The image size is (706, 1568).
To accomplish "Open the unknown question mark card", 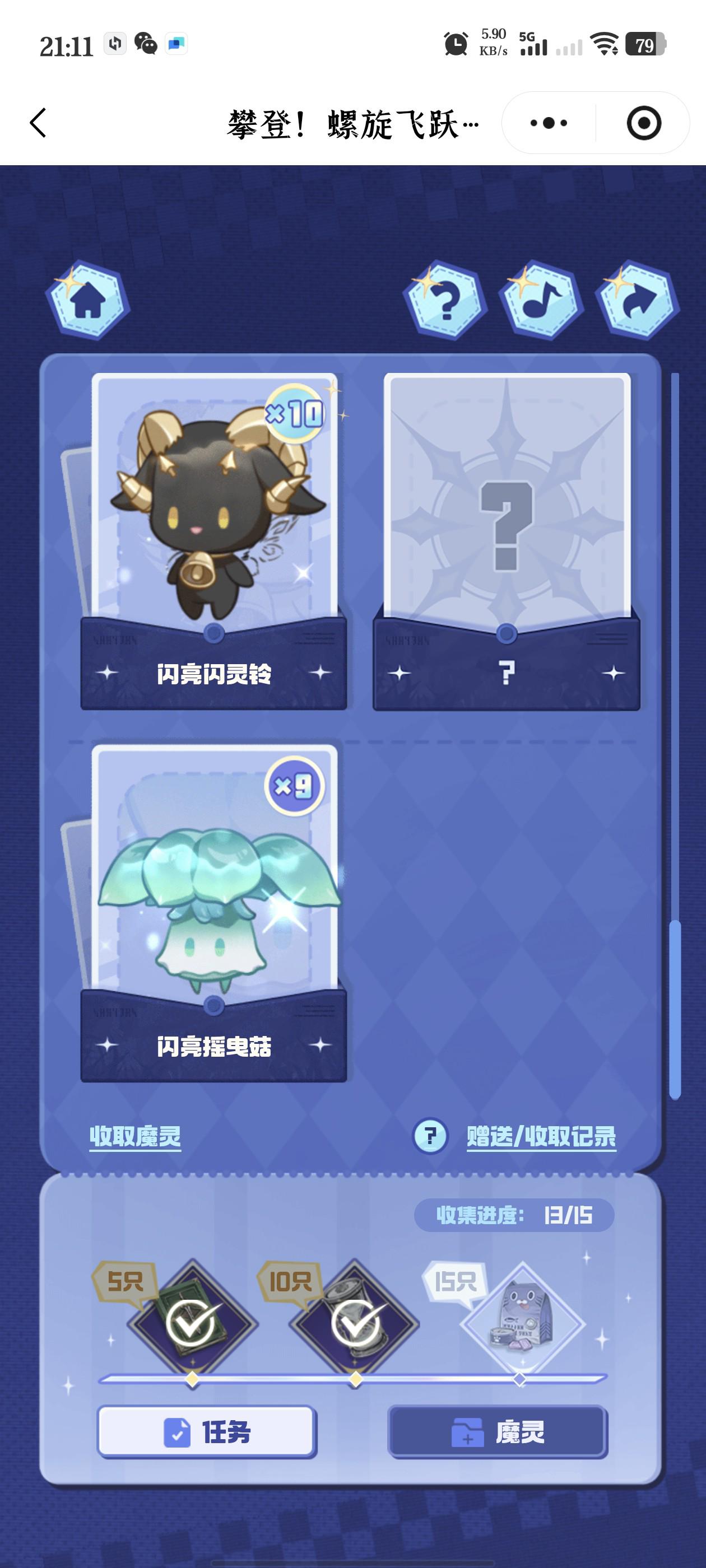I will (x=506, y=536).
